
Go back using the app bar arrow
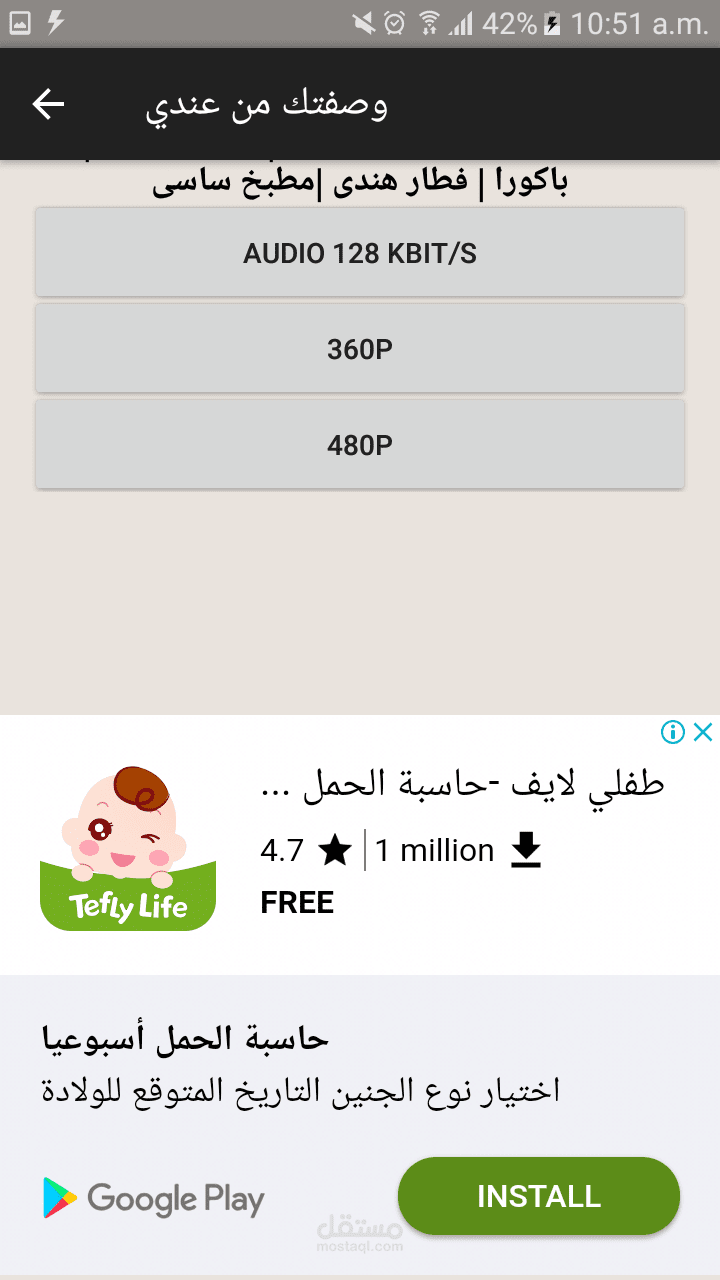click(48, 104)
